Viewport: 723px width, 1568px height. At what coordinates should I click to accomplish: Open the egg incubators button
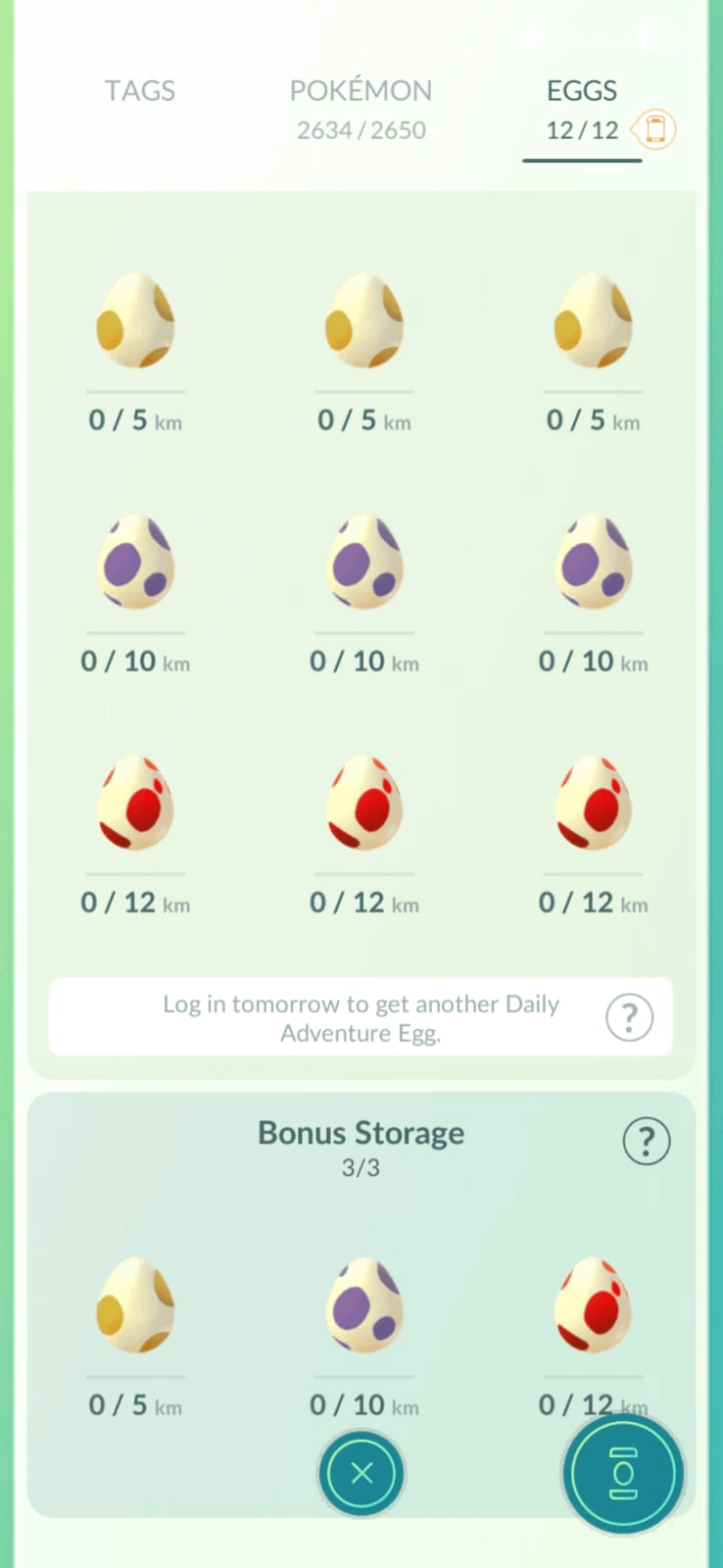(623, 1473)
